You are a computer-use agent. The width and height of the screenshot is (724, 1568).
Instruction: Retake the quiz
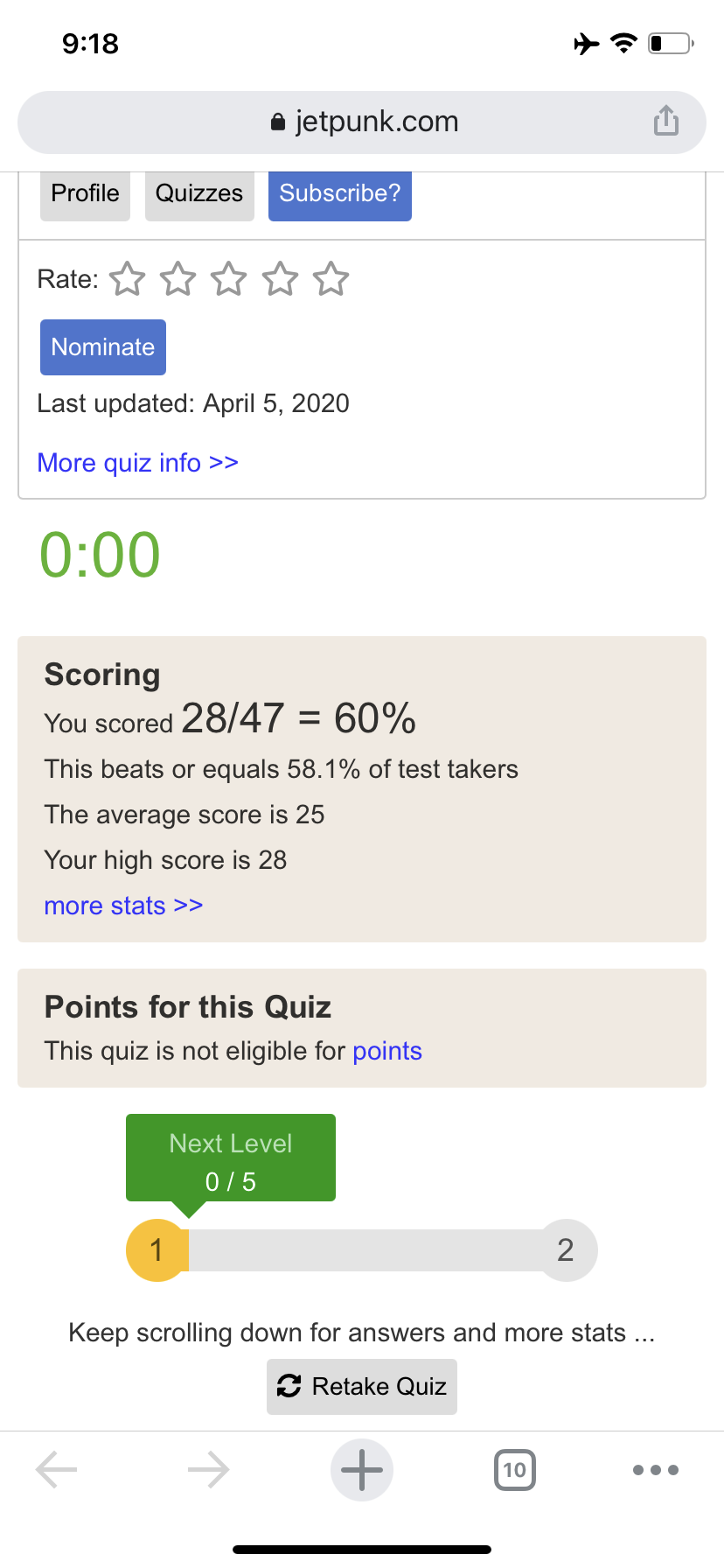coord(362,1387)
